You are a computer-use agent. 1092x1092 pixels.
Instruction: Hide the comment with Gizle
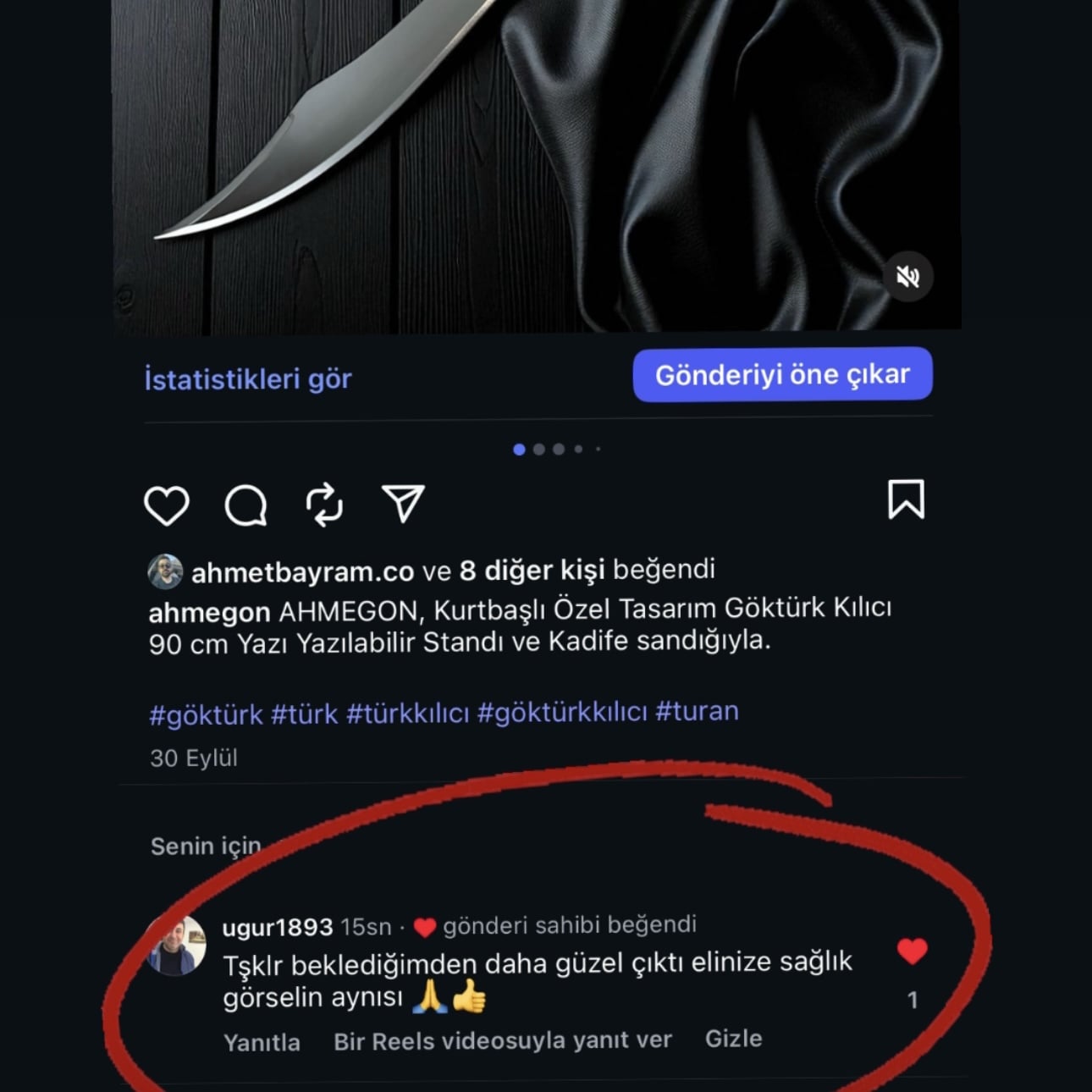click(733, 1039)
